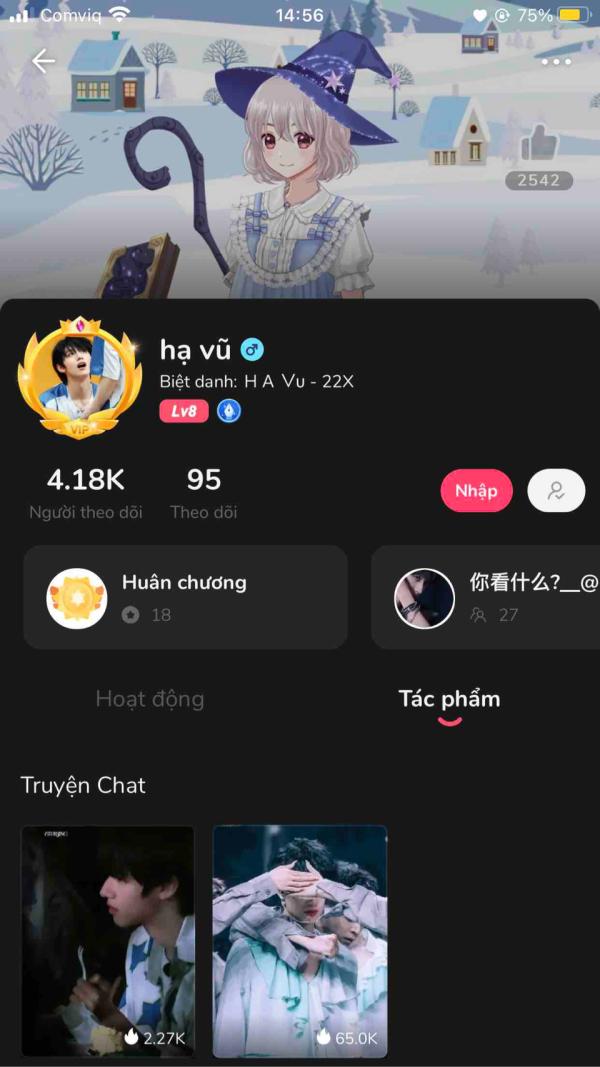Tap the pink Nhập button
600x1067 pixels.
coord(476,491)
